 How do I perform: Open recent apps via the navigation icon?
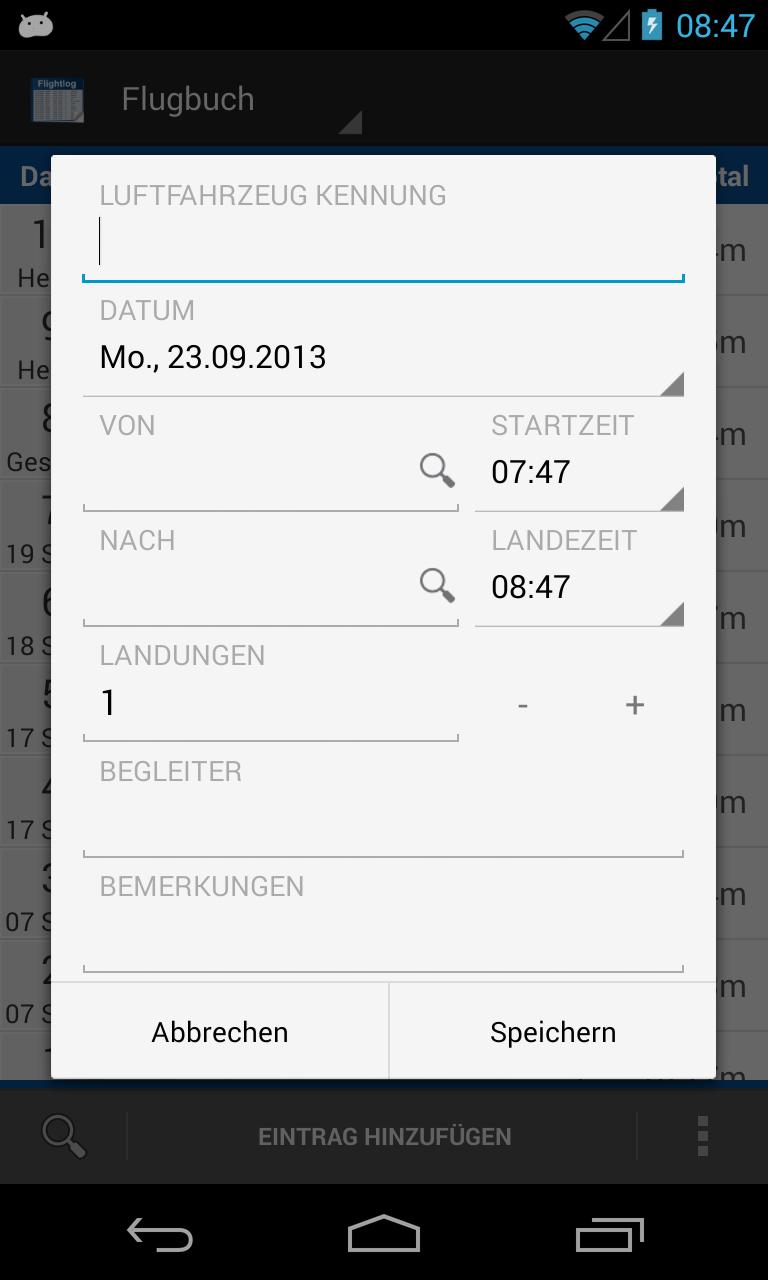[610, 1235]
